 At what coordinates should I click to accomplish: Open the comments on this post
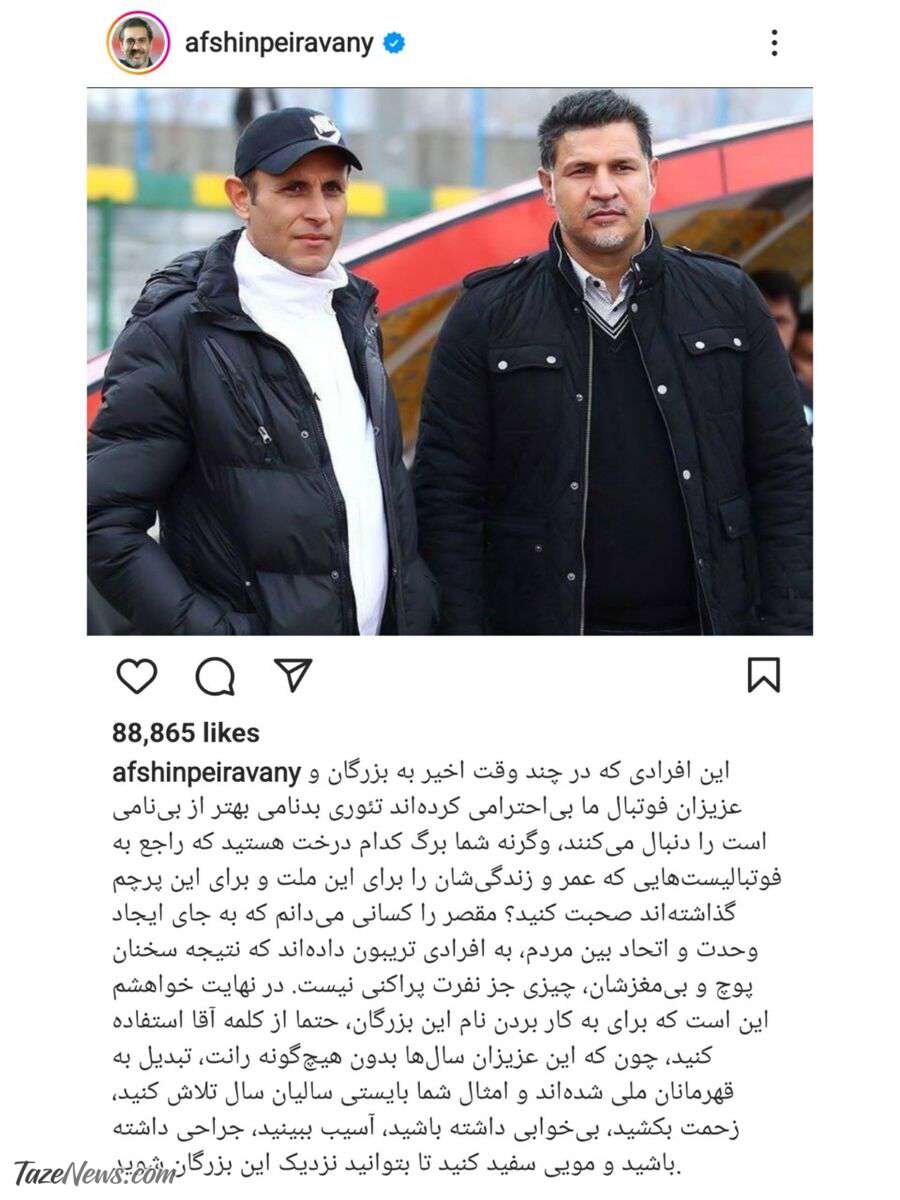pyautogui.click(x=215, y=677)
